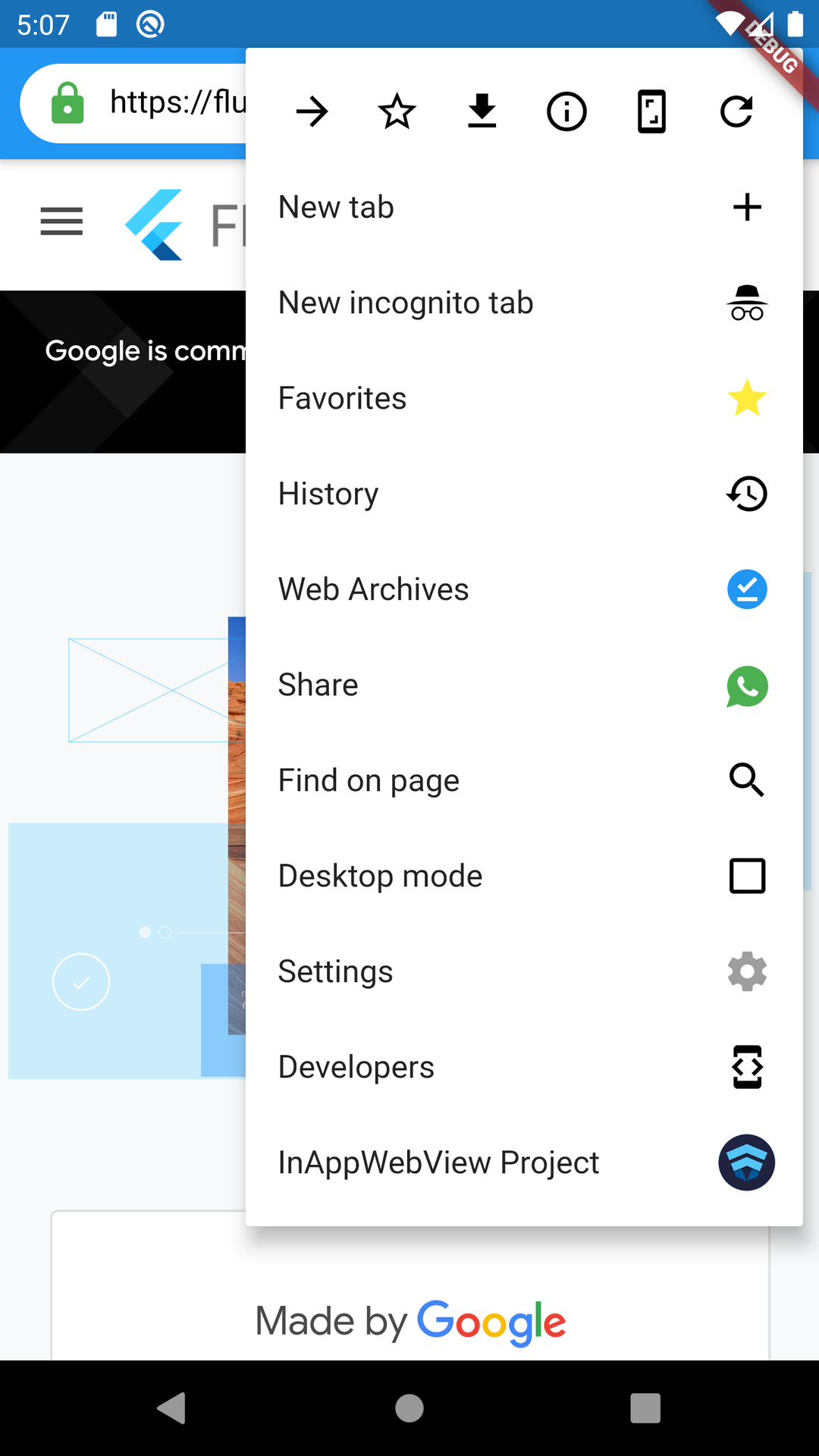Take a screenshot of the page
The height and width of the screenshot is (1456, 819).
coord(651,112)
